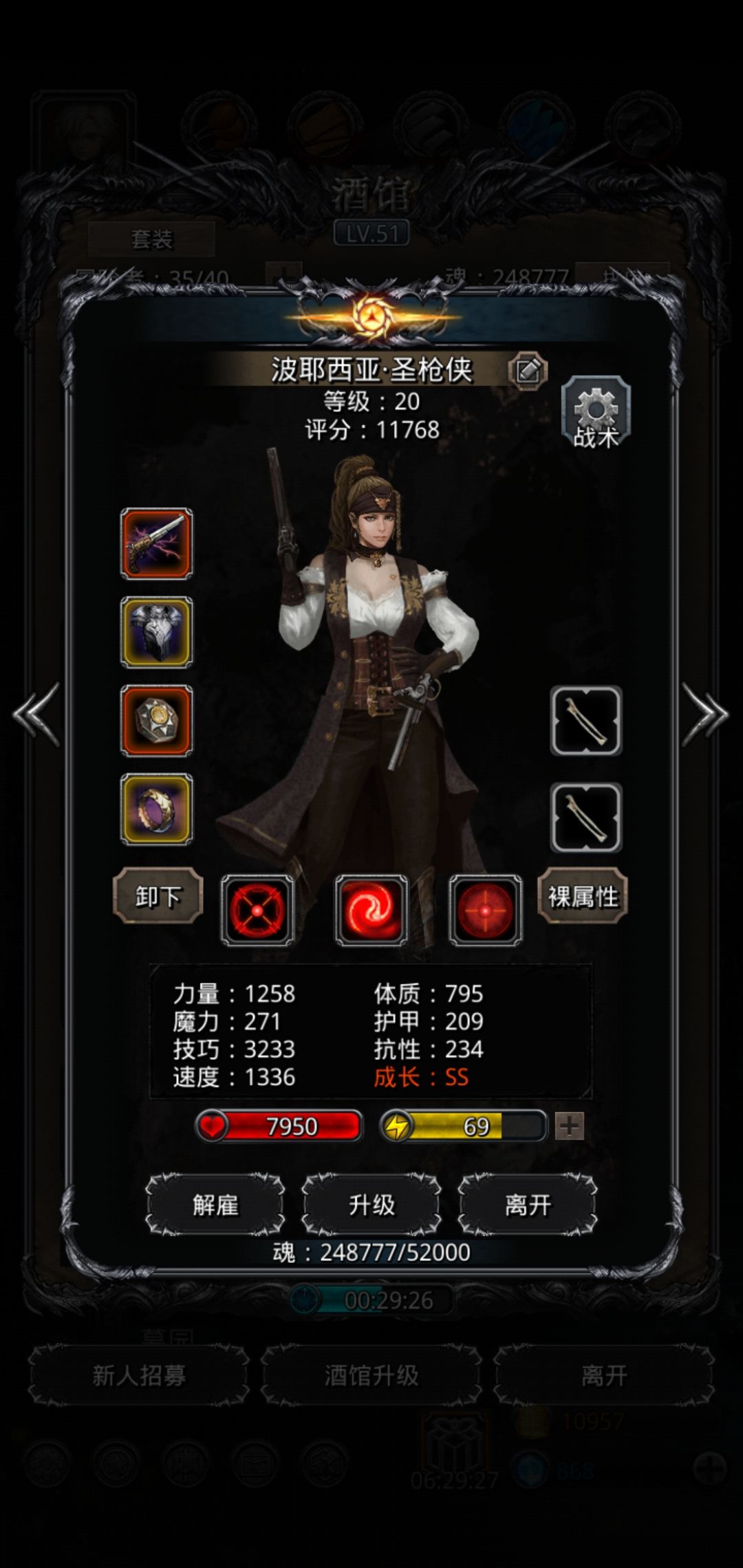This screenshot has height=1568, width=743.
Task: Edit the character name with the pencil icon
Action: [528, 371]
